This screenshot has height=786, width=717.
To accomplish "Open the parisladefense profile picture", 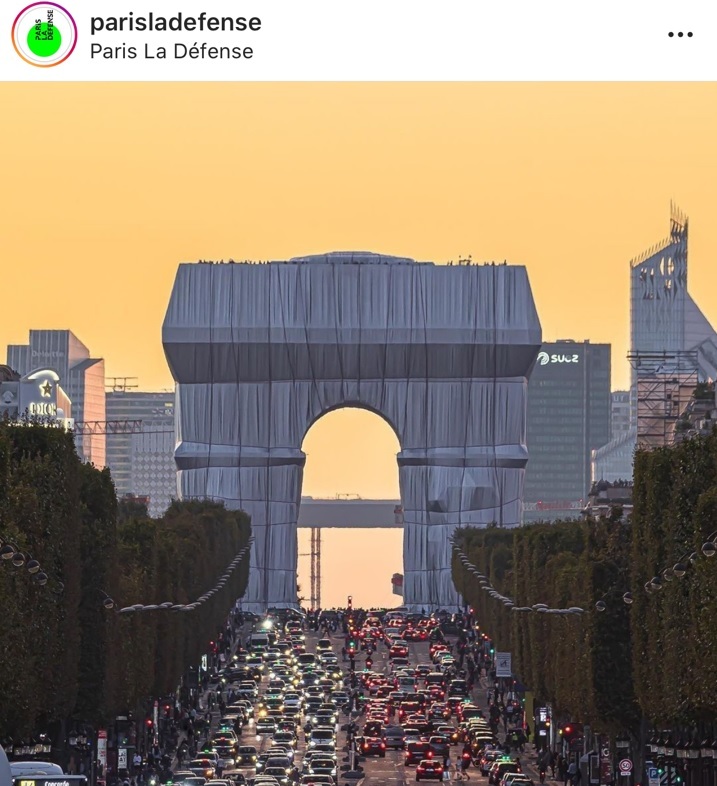I will point(44,35).
